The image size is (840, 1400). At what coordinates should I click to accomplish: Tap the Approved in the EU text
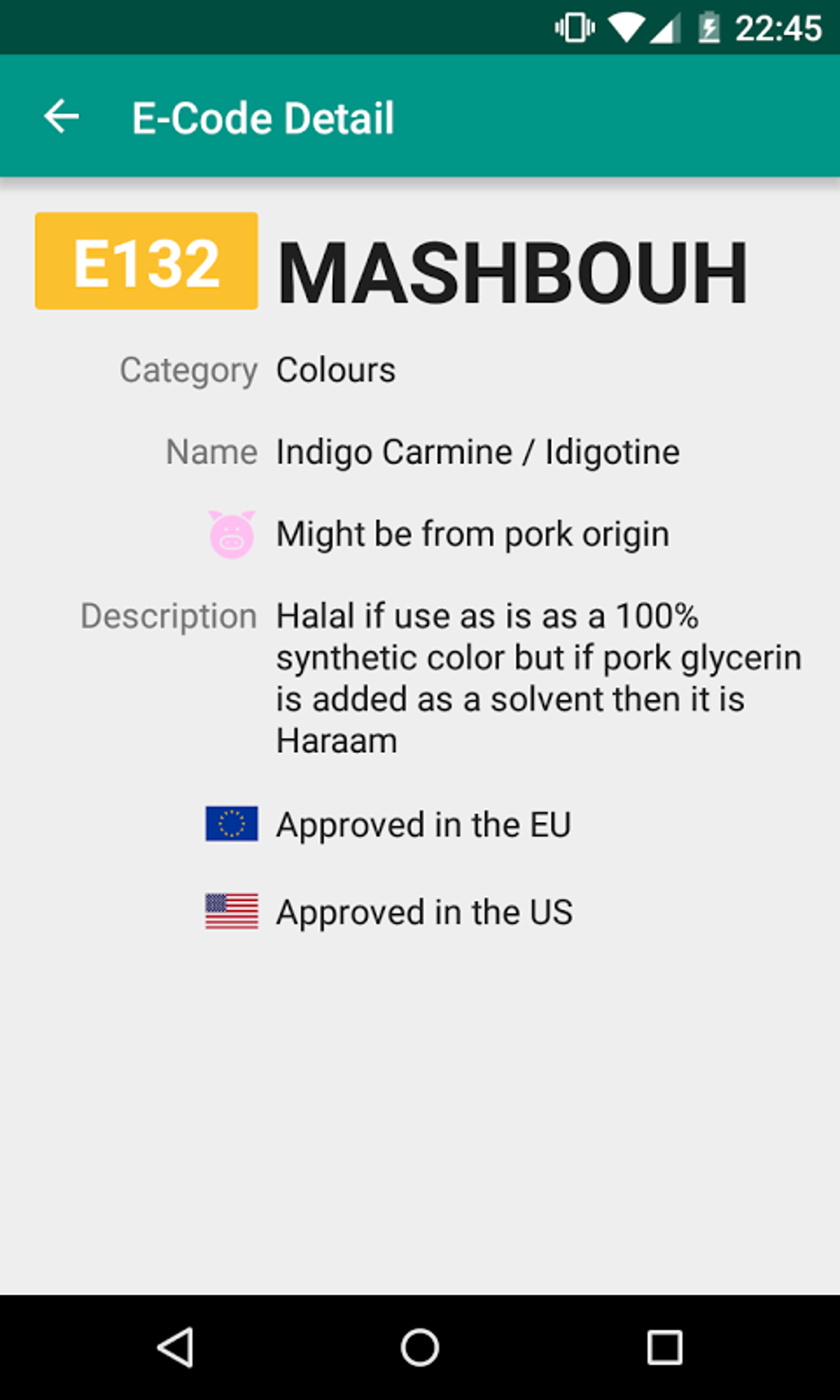coord(424,824)
